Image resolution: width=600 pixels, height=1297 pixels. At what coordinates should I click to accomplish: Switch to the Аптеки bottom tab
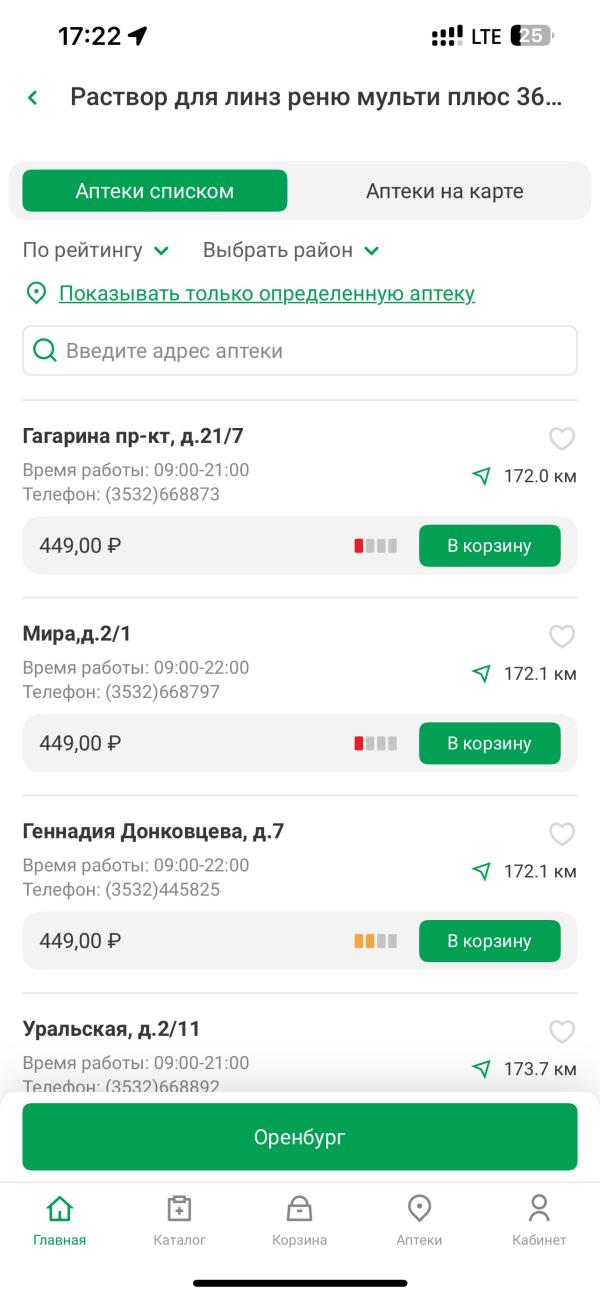(x=420, y=1220)
